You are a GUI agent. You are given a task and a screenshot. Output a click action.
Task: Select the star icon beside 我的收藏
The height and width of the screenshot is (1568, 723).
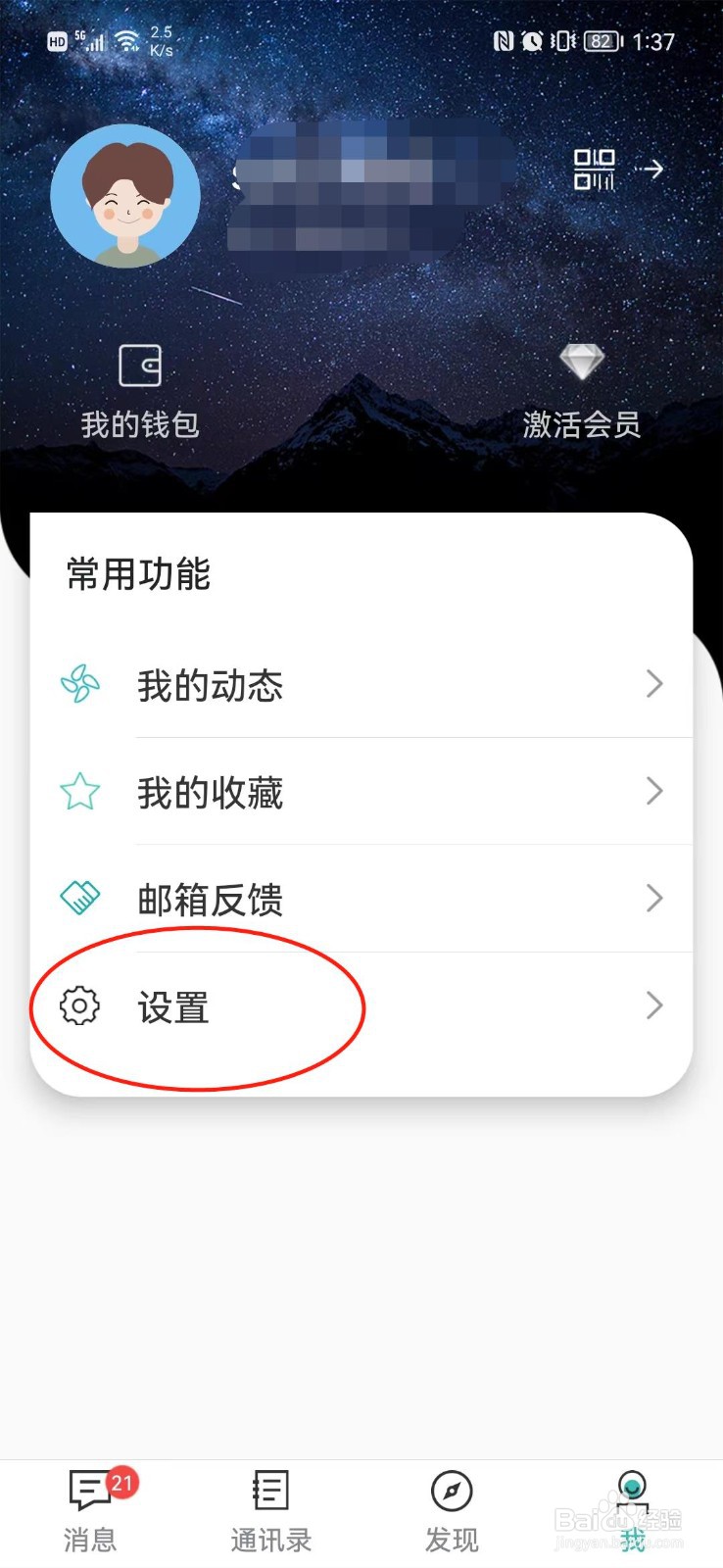[78, 792]
